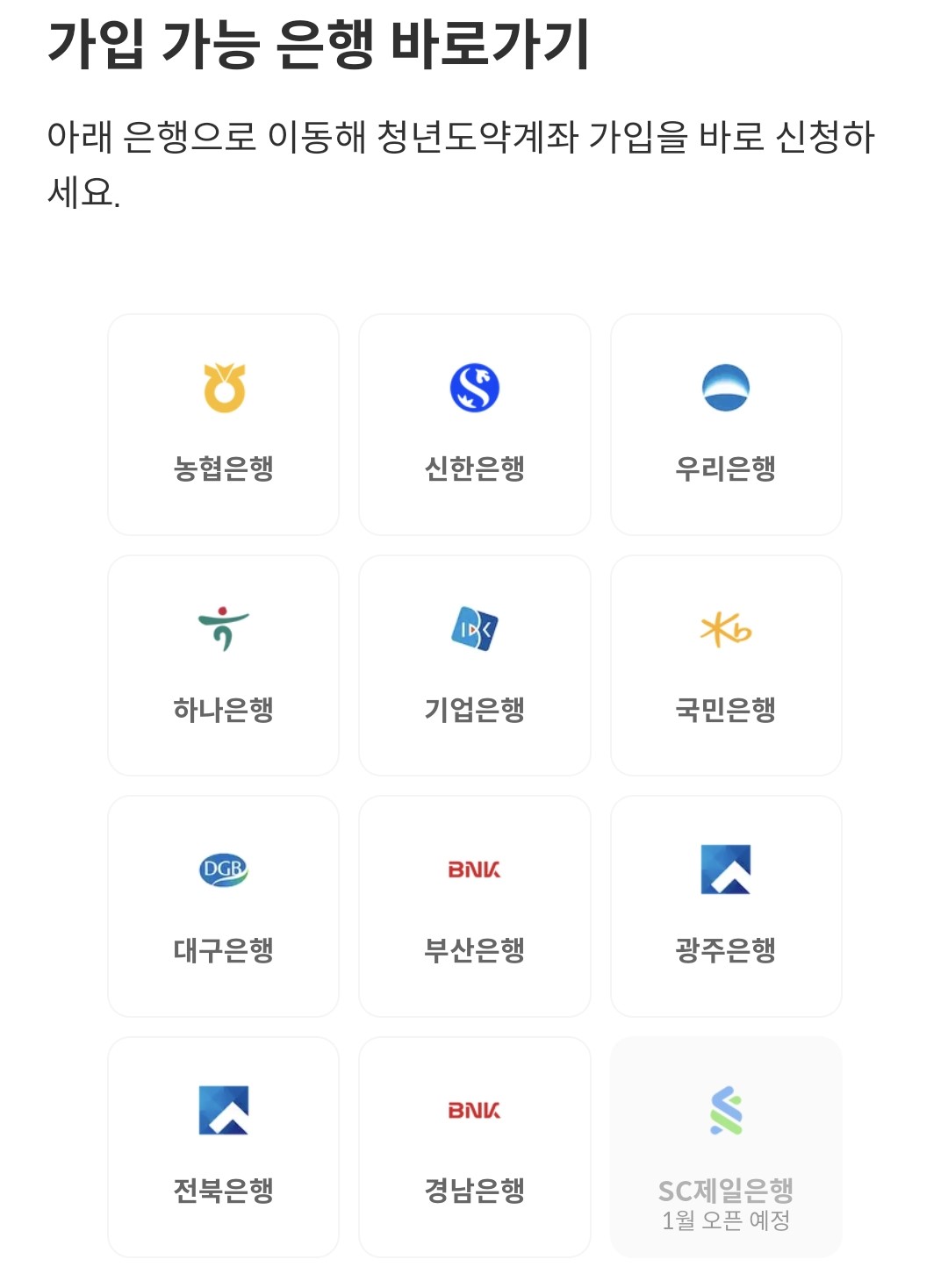Tap the 기업은행 card

[475, 665]
